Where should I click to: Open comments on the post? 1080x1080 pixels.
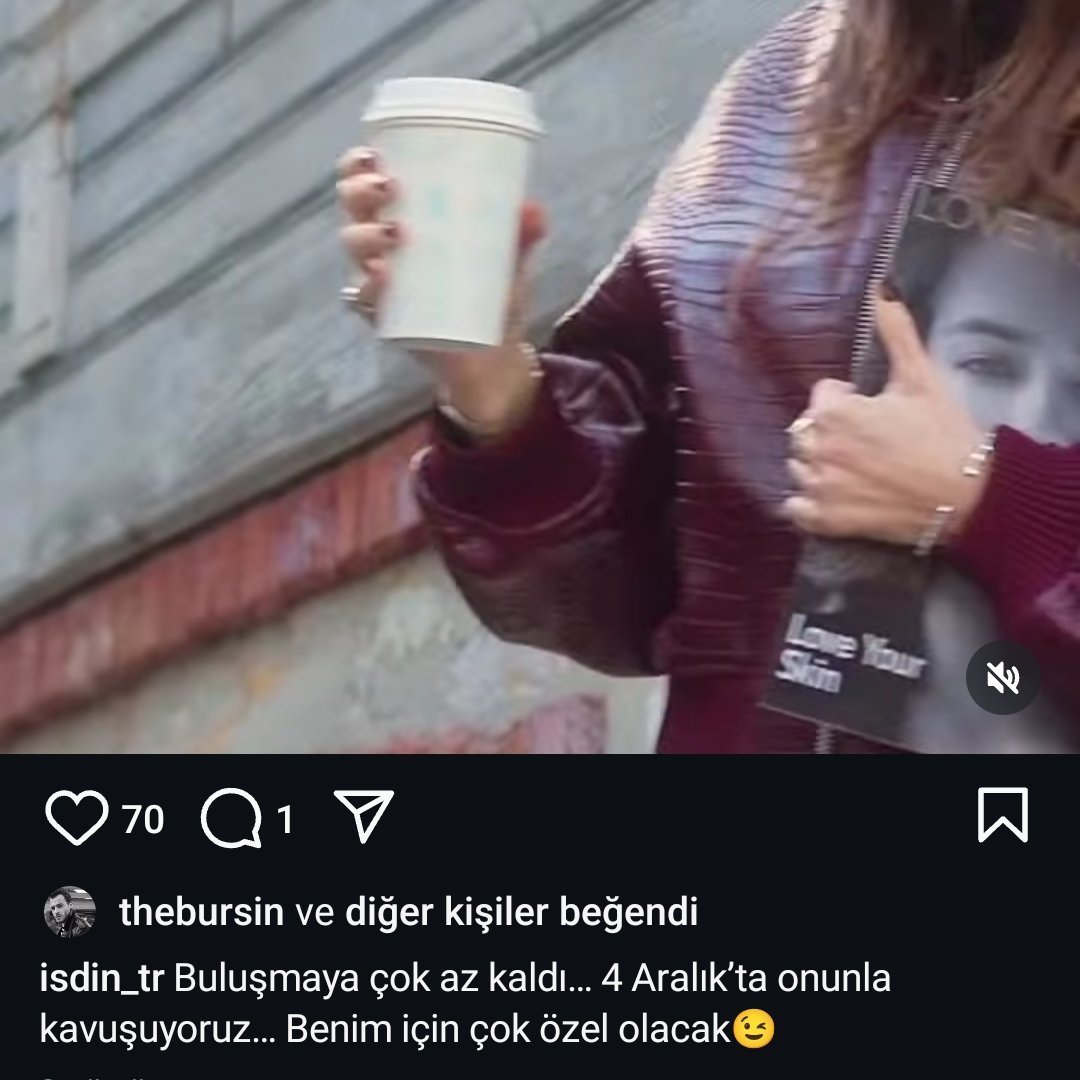click(231, 819)
